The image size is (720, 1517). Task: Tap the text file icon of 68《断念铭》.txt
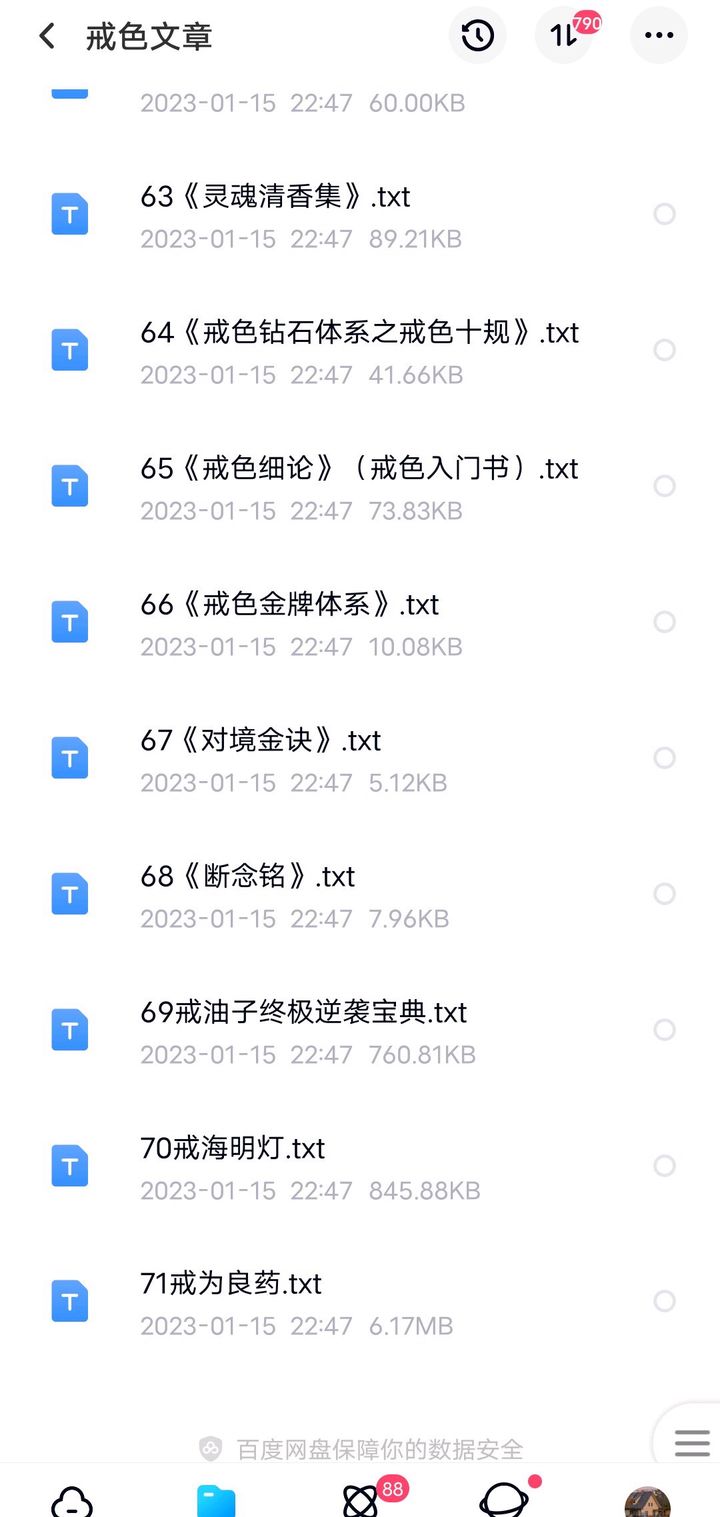tap(69, 894)
